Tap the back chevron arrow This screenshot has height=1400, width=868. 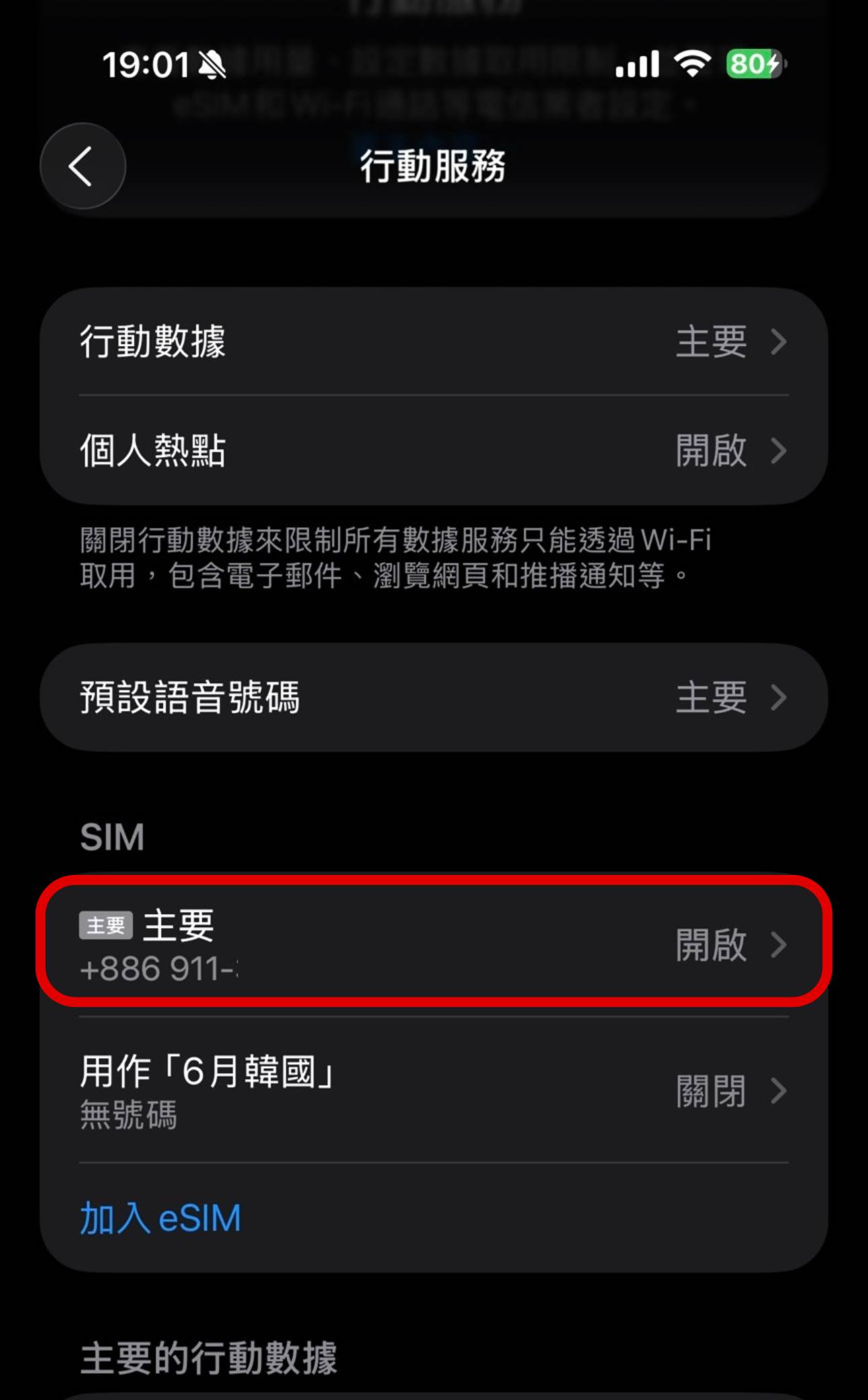pos(82,166)
